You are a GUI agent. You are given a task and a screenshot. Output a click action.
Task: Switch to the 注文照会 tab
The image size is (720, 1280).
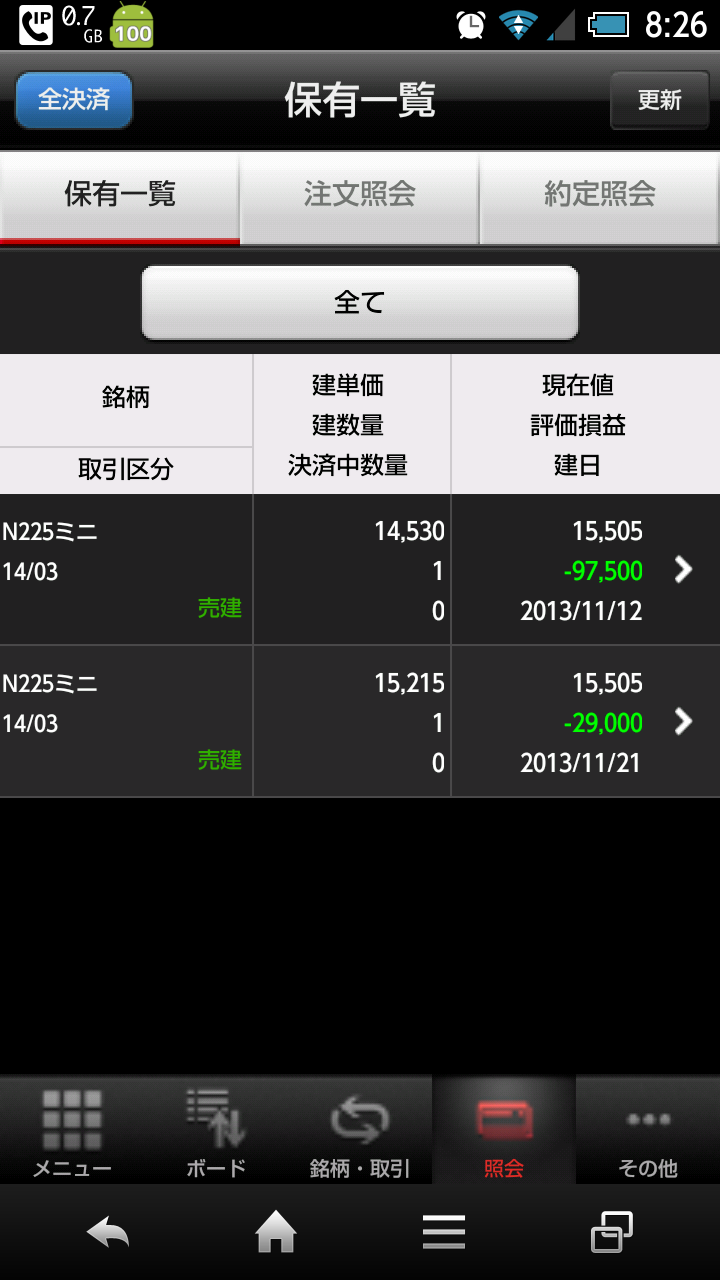click(x=359, y=195)
